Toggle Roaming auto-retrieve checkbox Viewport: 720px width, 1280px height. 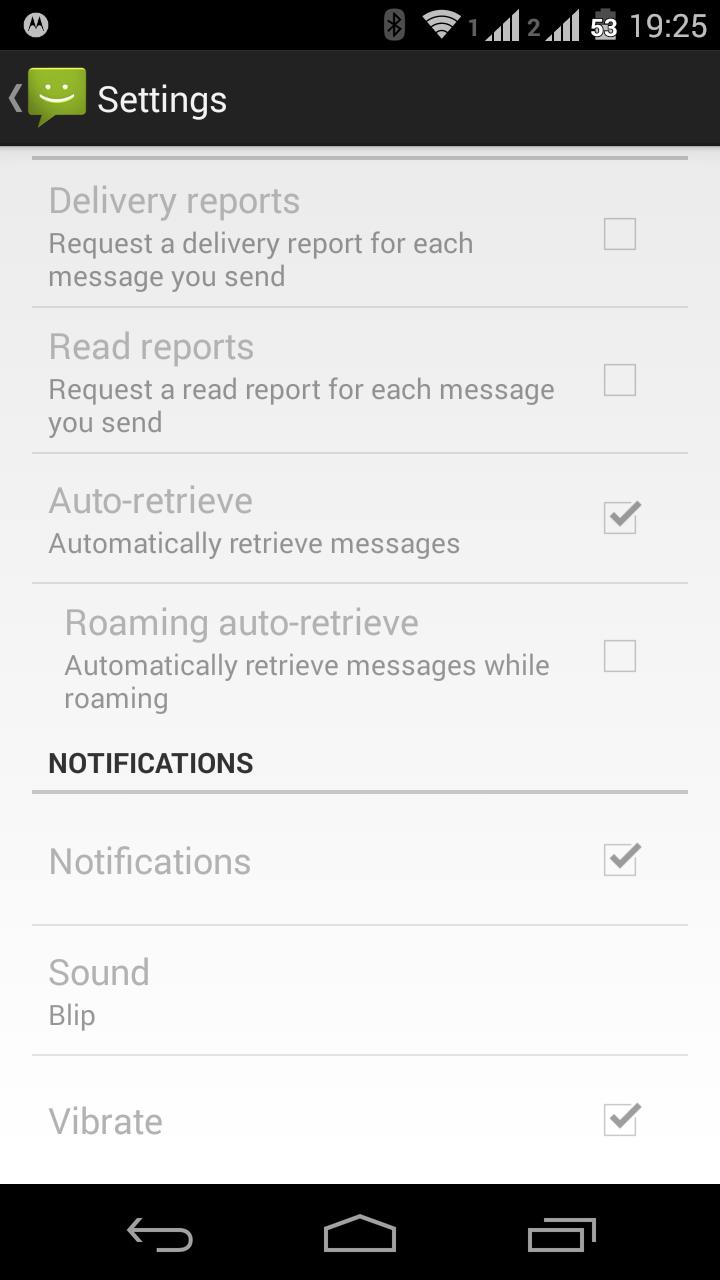(620, 656)
